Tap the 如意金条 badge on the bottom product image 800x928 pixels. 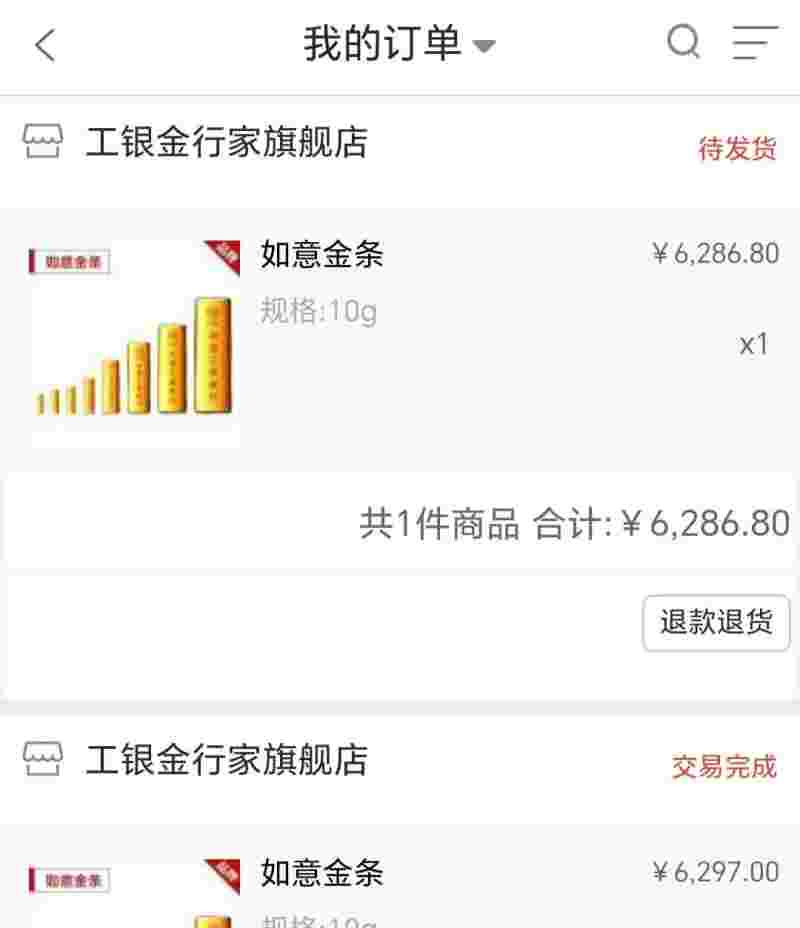tap(70, 878)
